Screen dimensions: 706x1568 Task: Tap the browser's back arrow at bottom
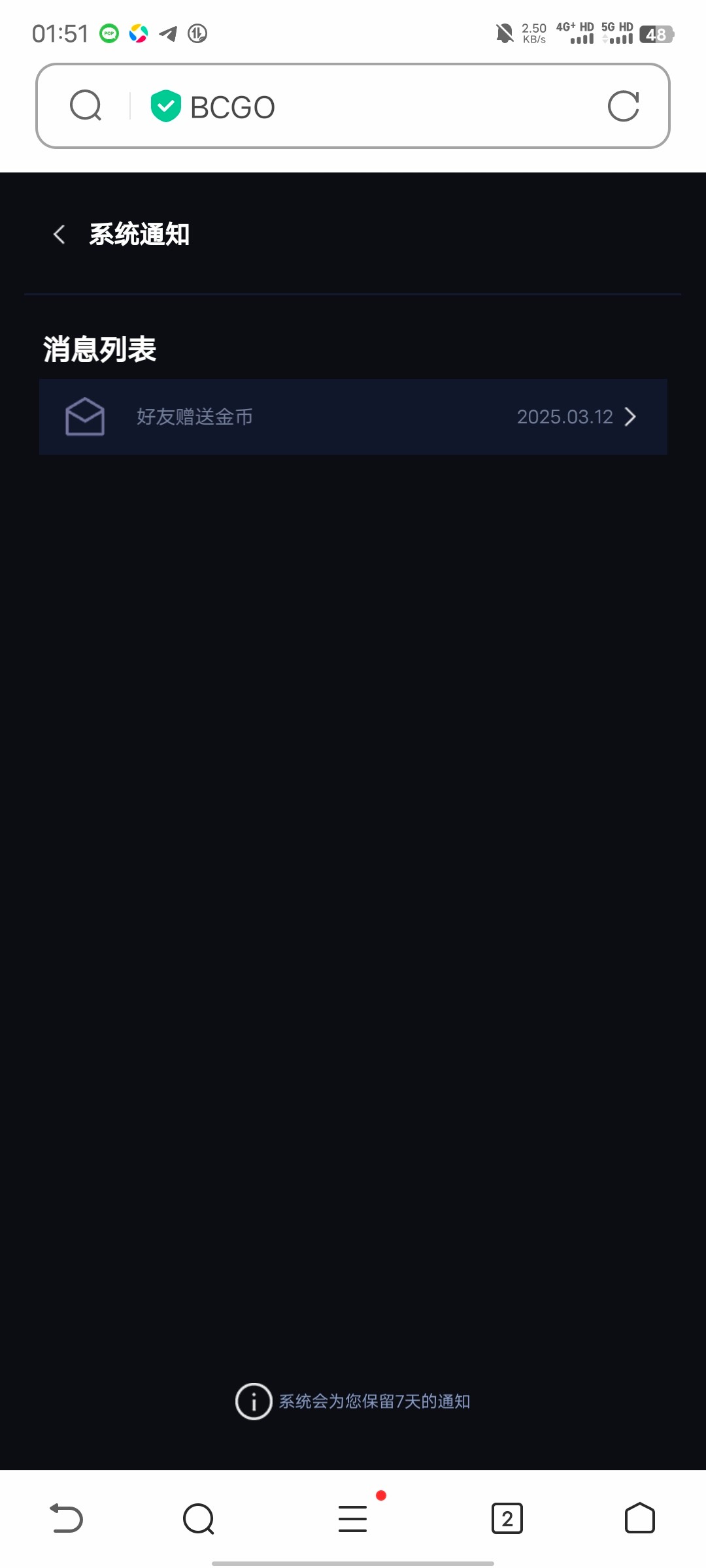click(x=66, y=1518)
